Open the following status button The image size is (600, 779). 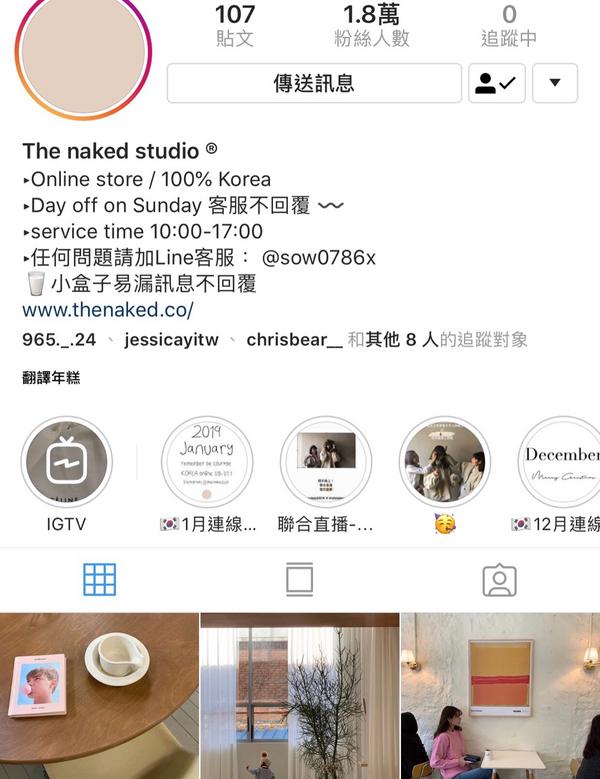pyautogui.click(x=497, y=84)
